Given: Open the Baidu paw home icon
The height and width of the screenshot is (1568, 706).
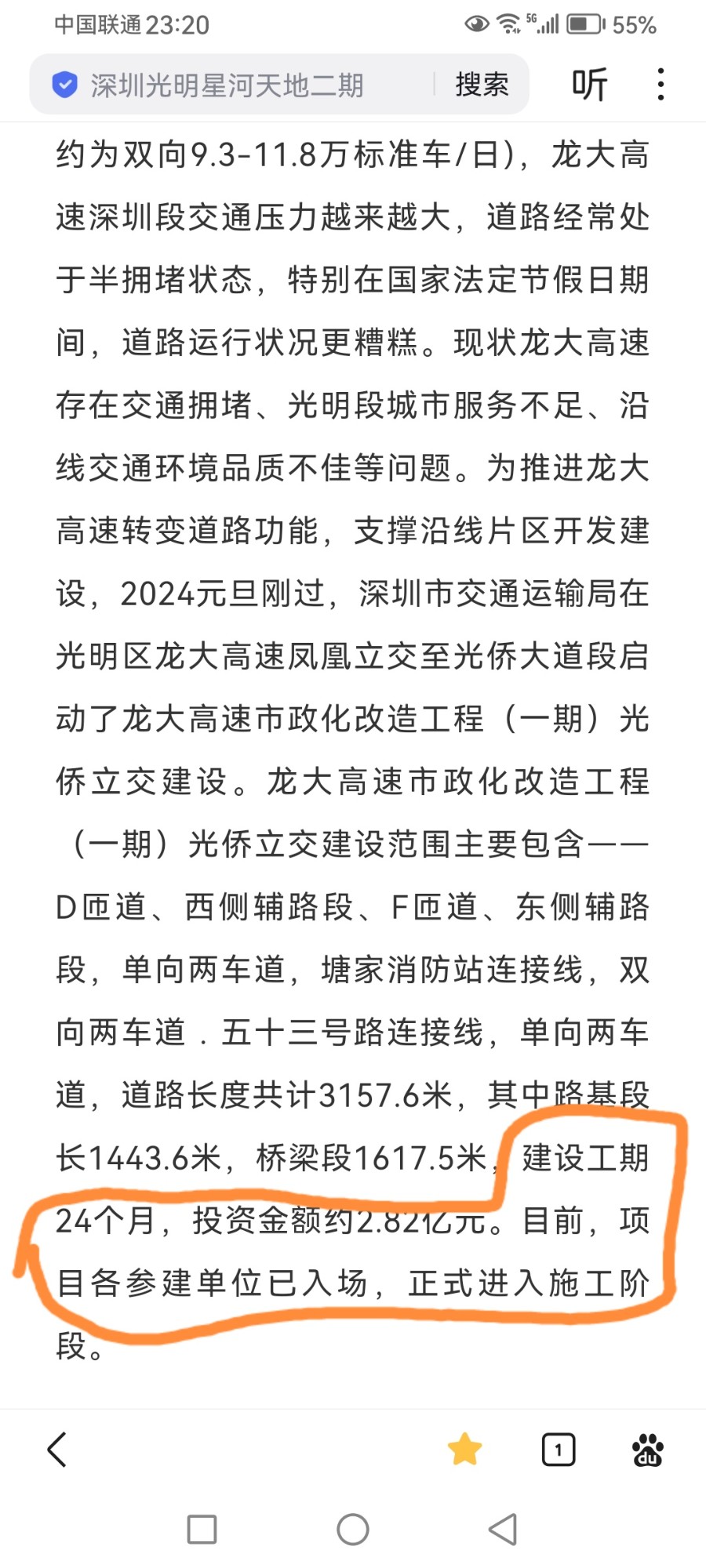Looking at the screenshot, I should pos(648,1450).
